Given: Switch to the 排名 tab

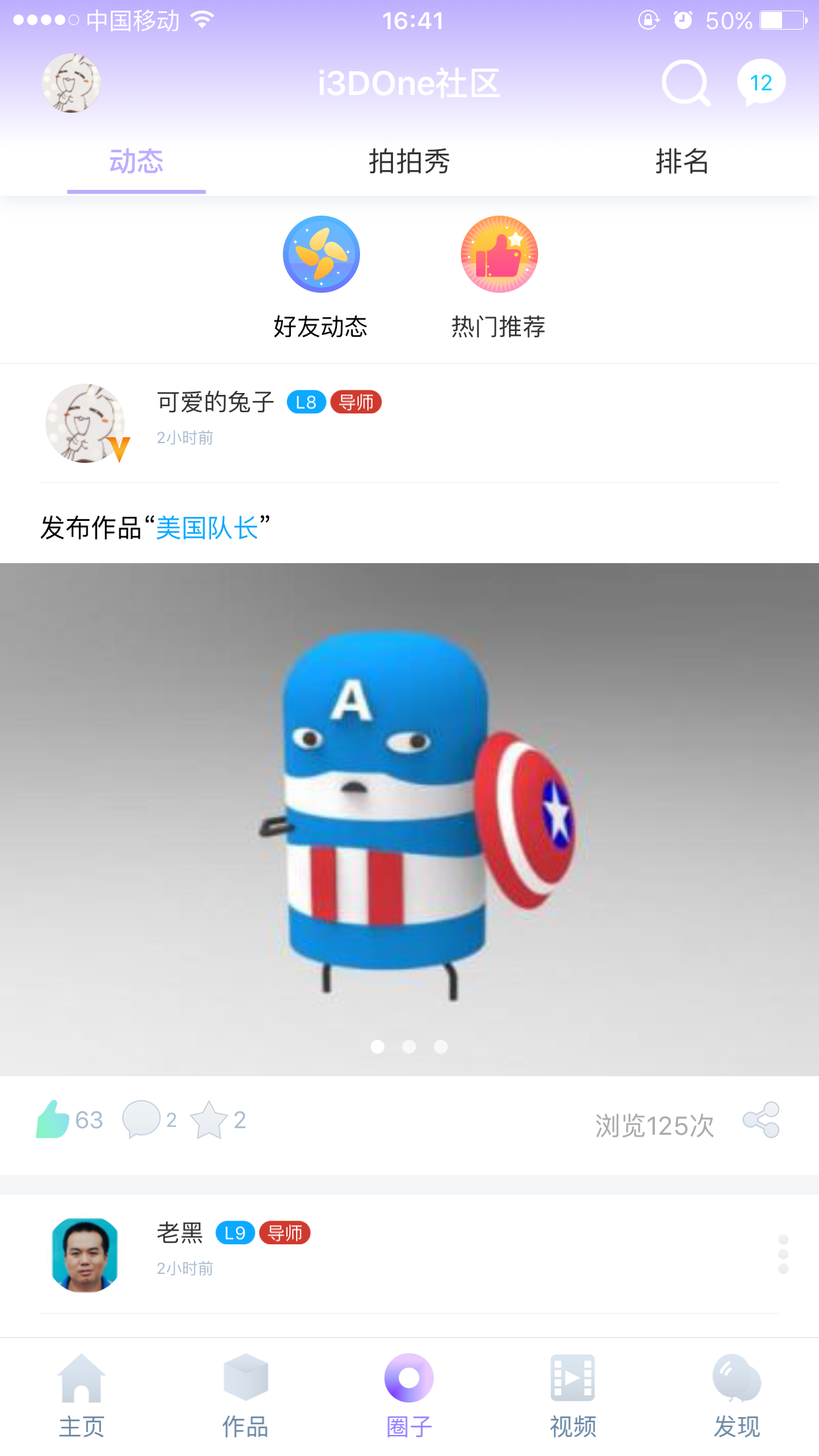Looking at the screenshot, I should click(682, 162).
